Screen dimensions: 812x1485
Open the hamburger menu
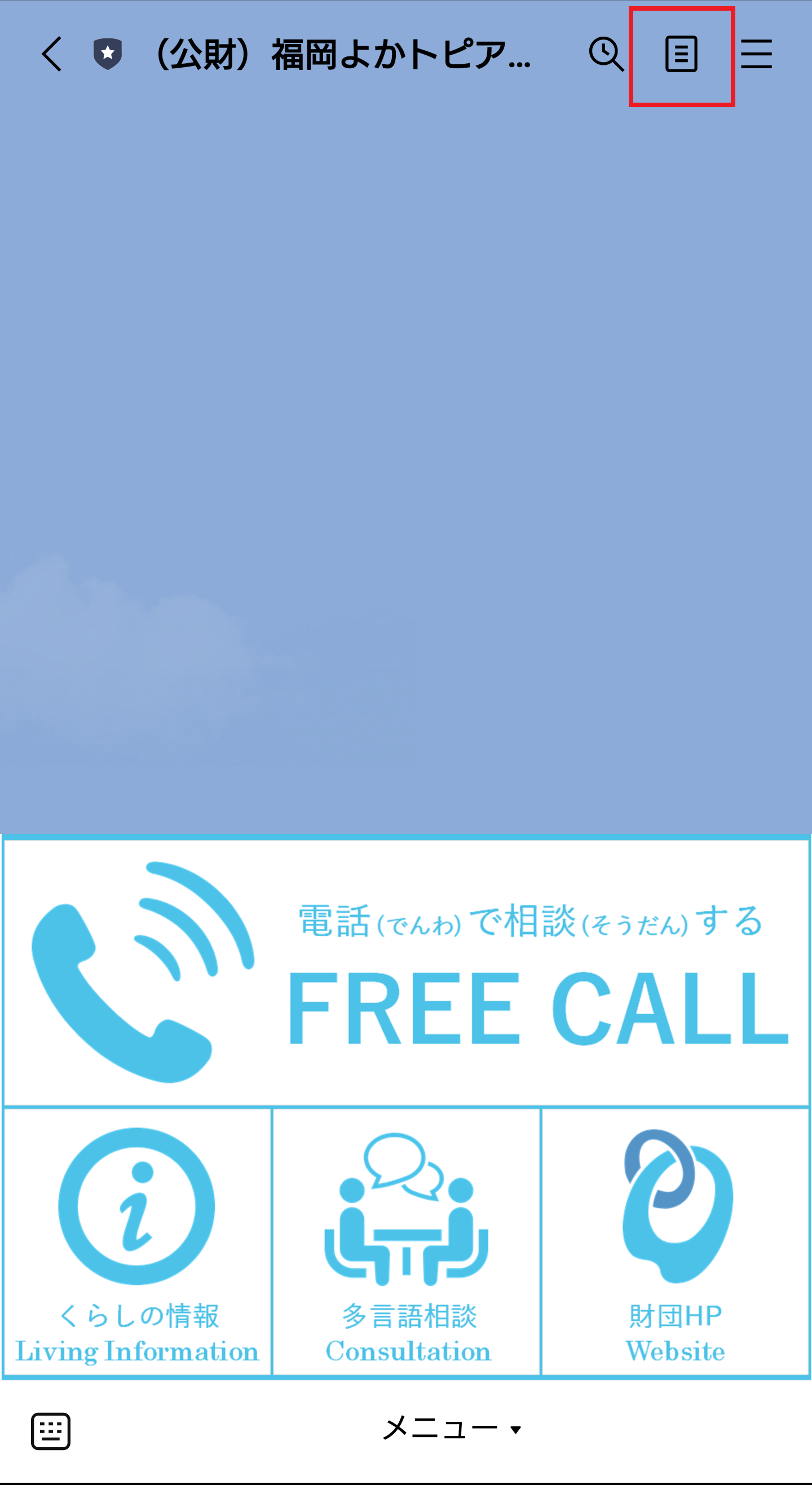coord(756,54)
